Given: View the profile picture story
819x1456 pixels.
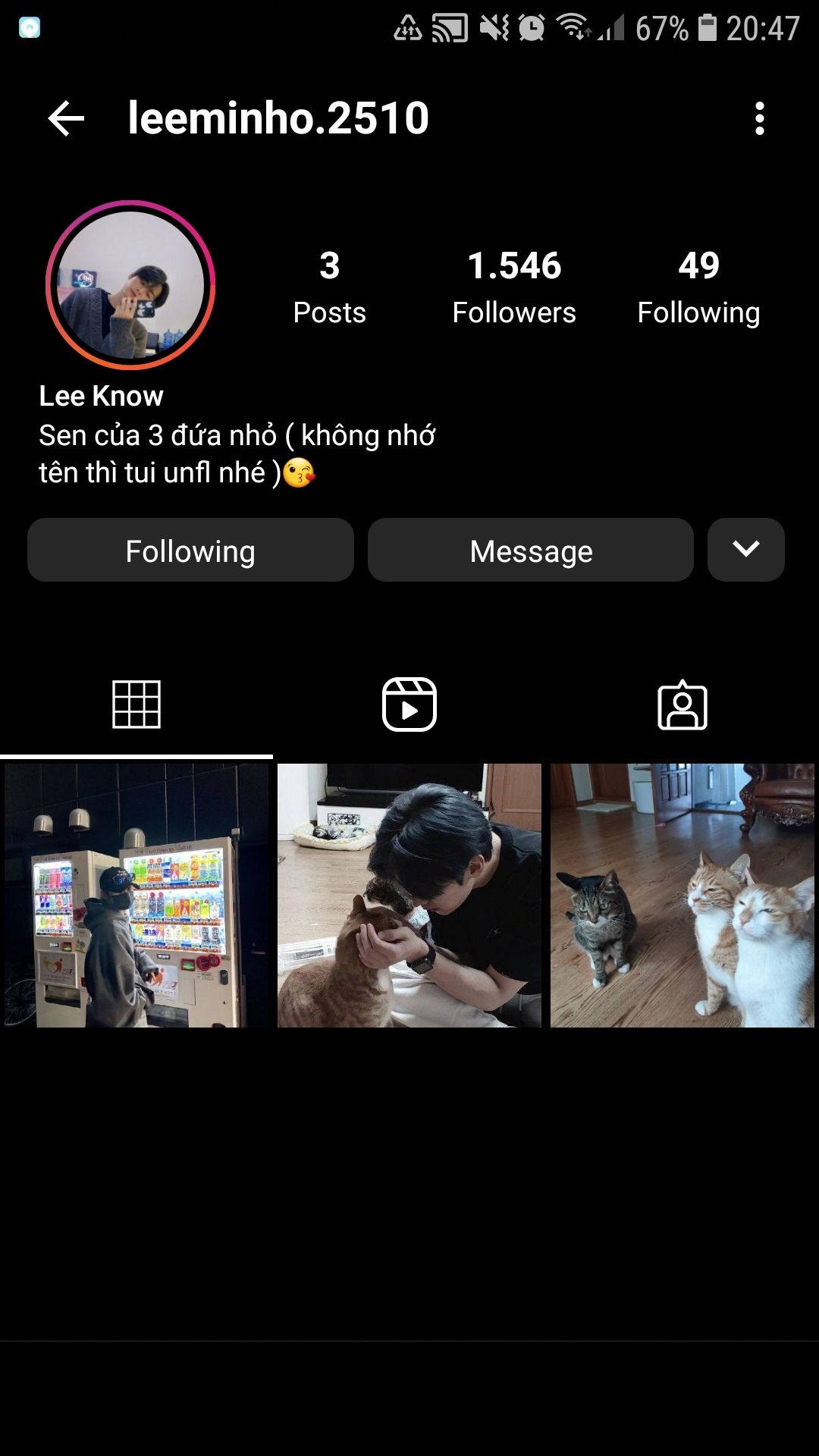Looking at the screenshot, I should pos(130,285).
